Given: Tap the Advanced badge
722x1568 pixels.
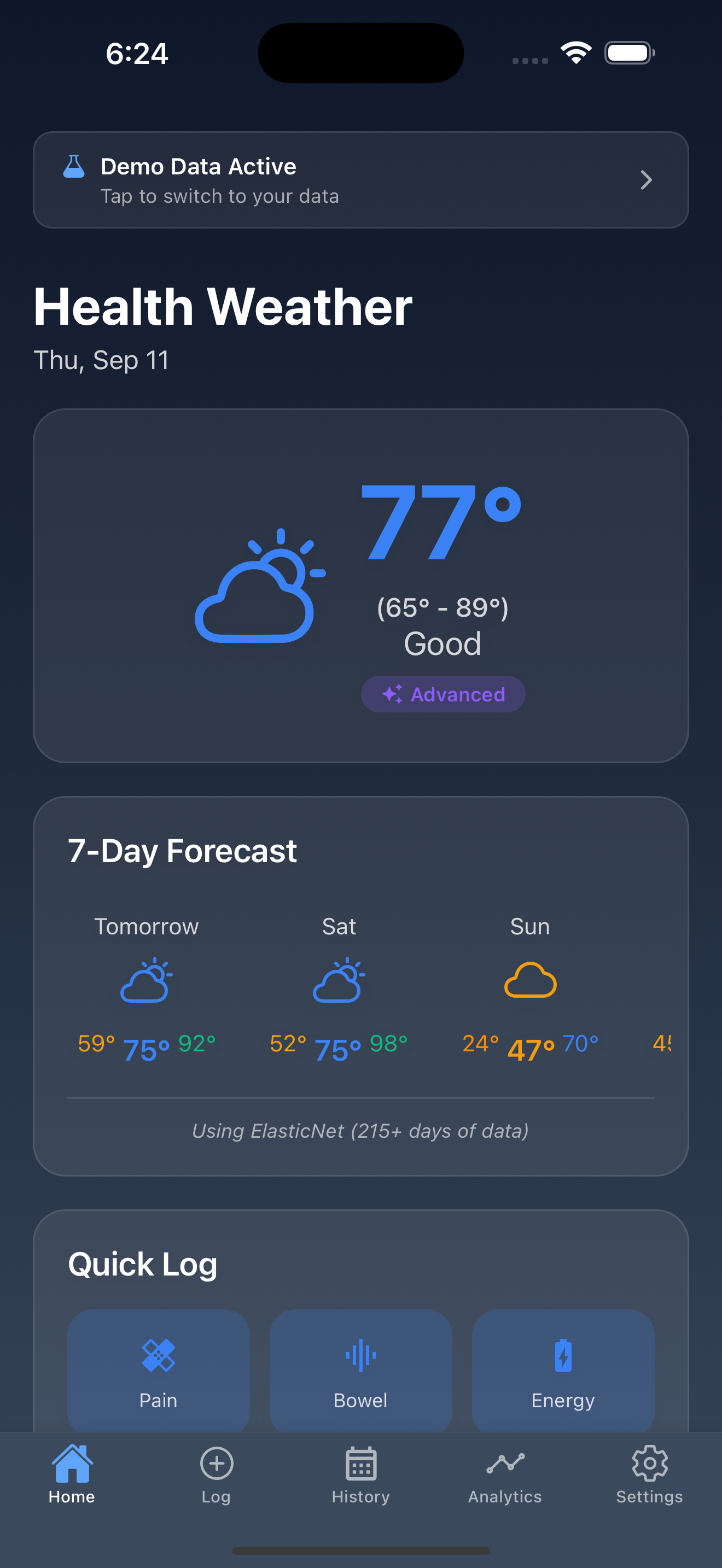Looking at the screenshot, I should tap(443, 694).
